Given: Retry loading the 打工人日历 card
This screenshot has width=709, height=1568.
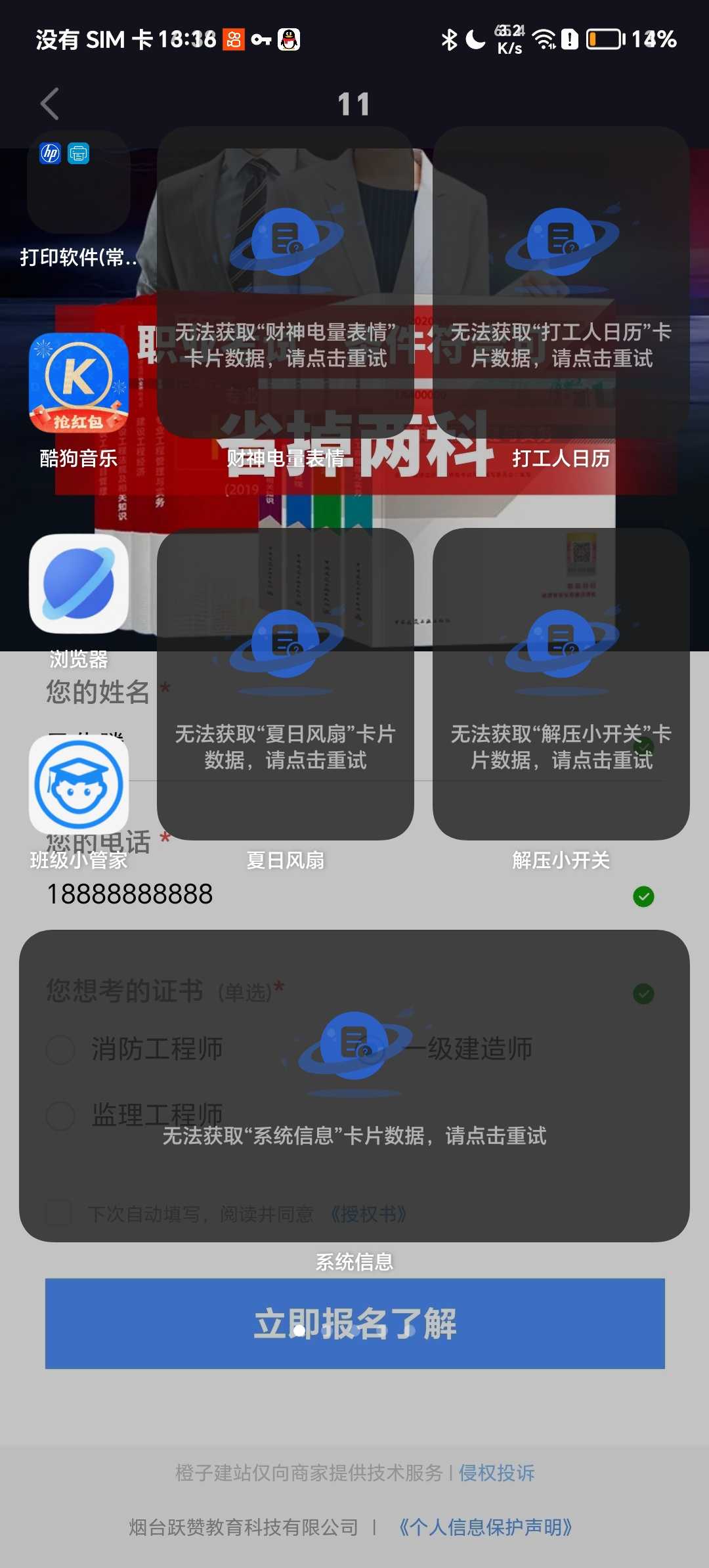Looking at the screenshot, I should tap(561, 282).
